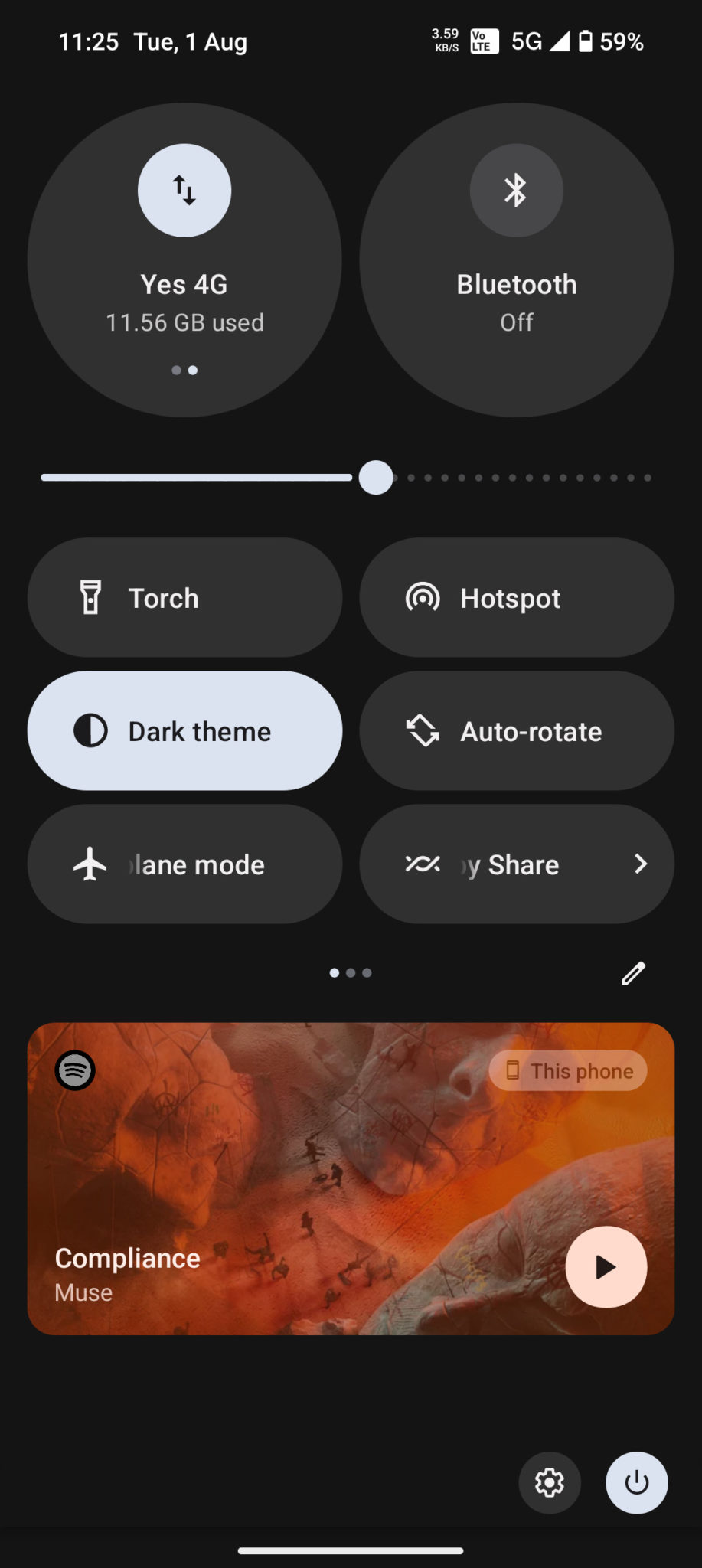This screenshot has height=1568, width=702.
Task: Open the power menu
Action: click(x=636, y=1483)
